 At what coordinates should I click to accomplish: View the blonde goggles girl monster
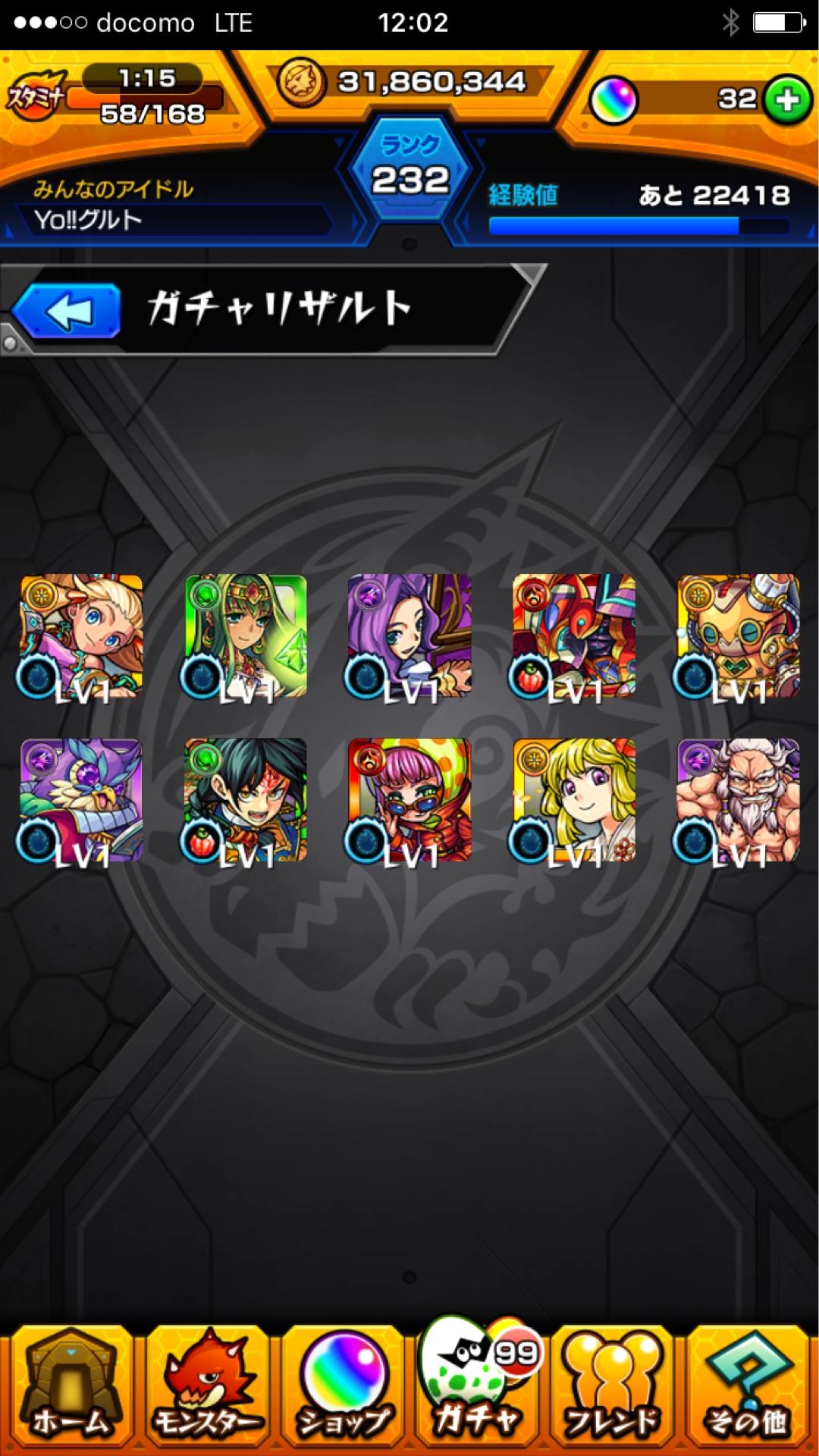point(81,635)
